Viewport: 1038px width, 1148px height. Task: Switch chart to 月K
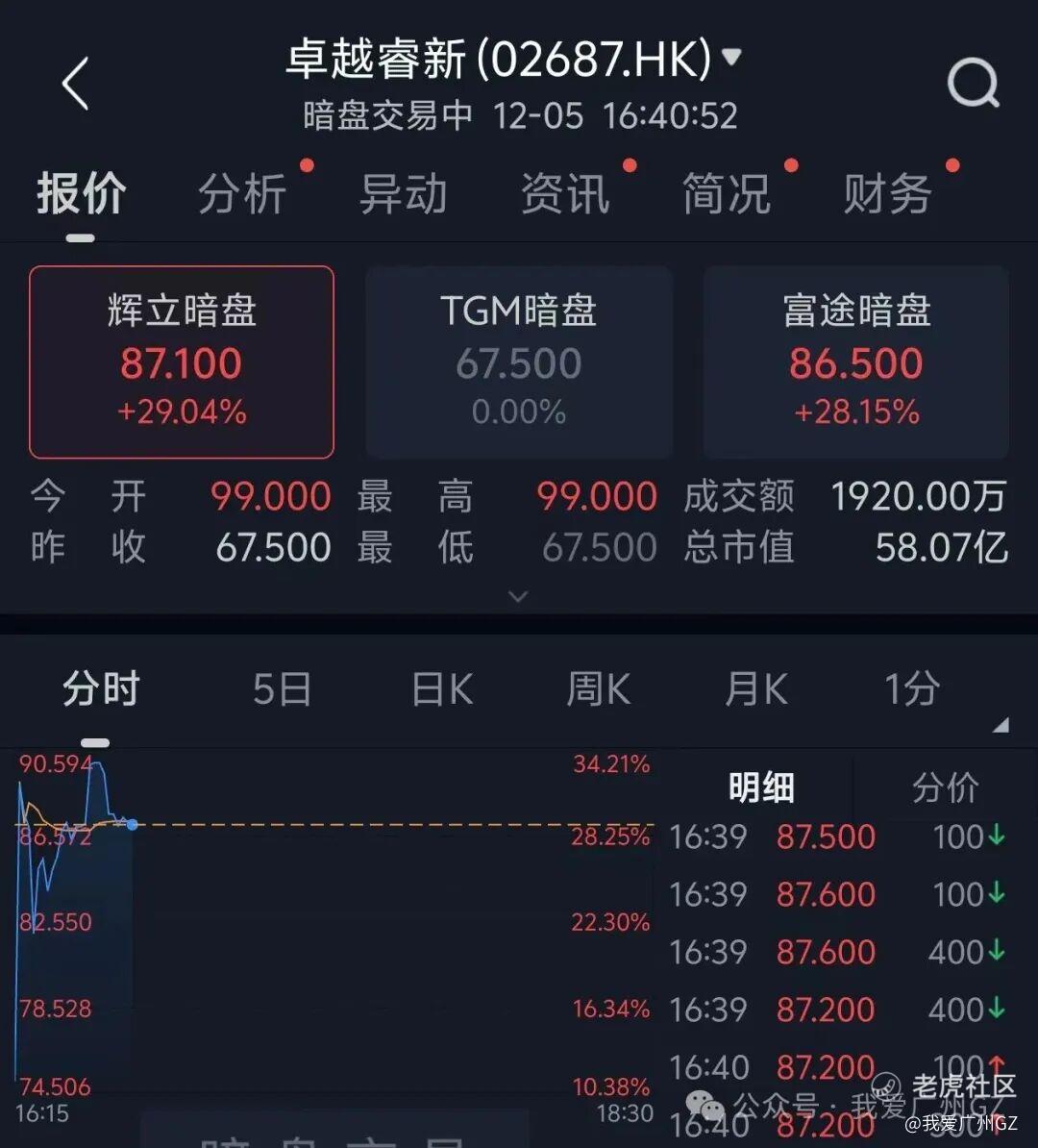756,689
